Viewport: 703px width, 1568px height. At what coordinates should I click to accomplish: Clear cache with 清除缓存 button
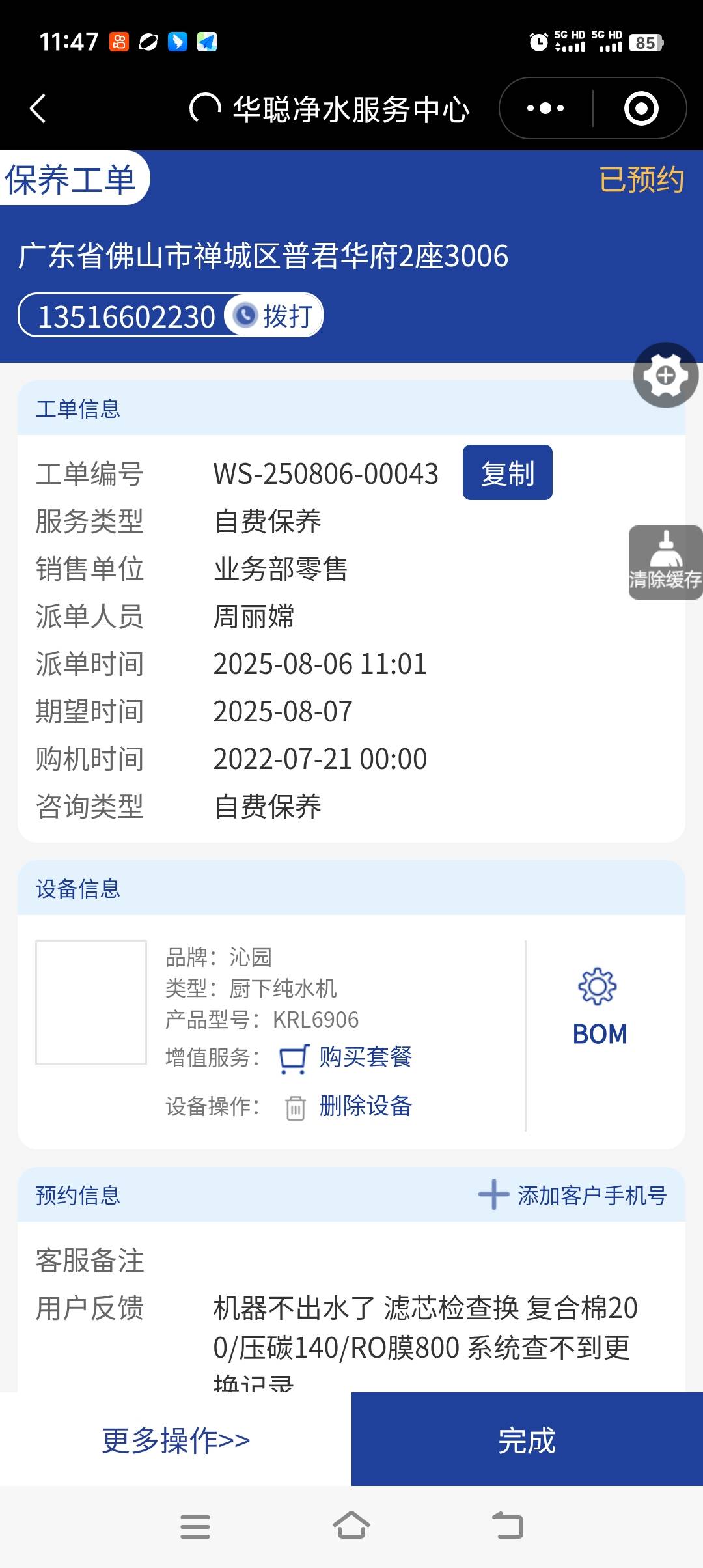point(665,563)
